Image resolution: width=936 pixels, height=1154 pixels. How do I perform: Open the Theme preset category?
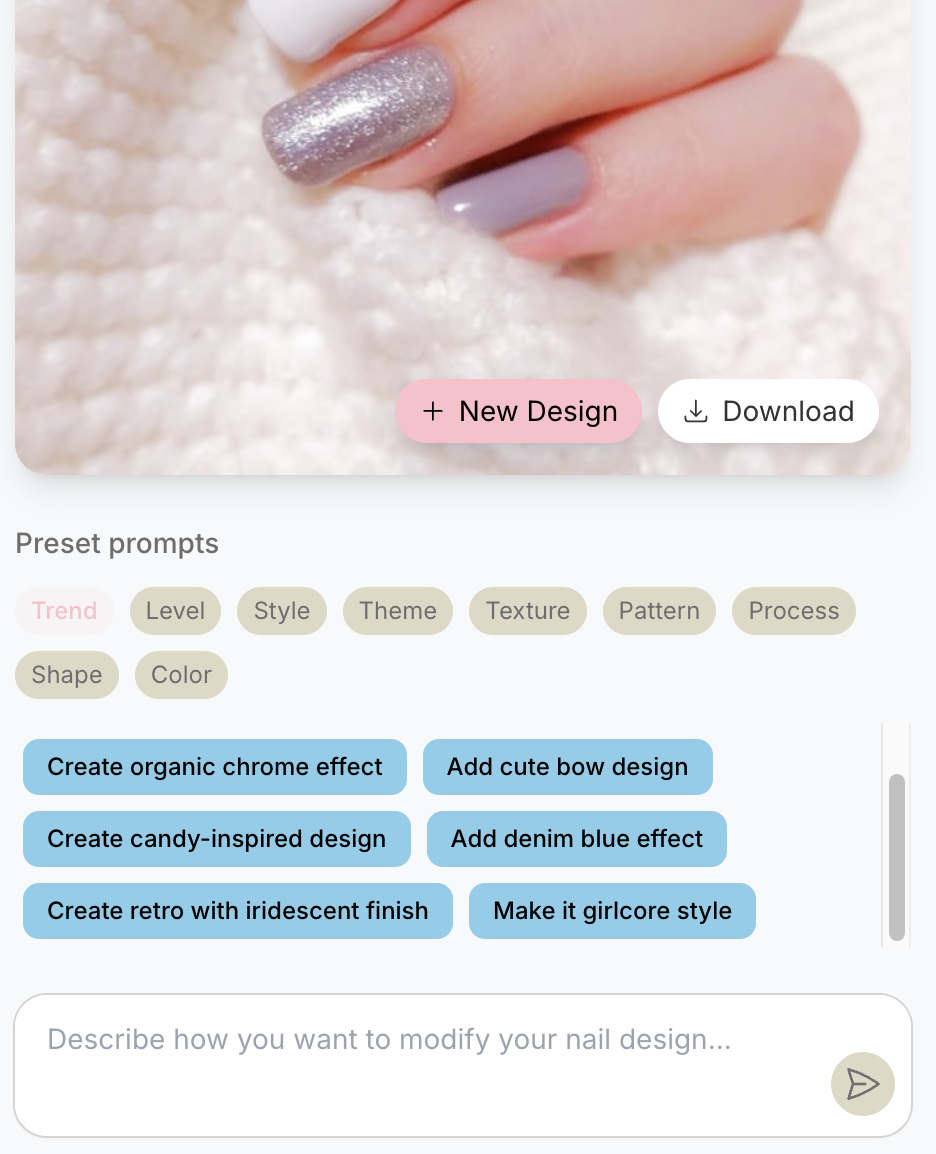pos(398,611)
